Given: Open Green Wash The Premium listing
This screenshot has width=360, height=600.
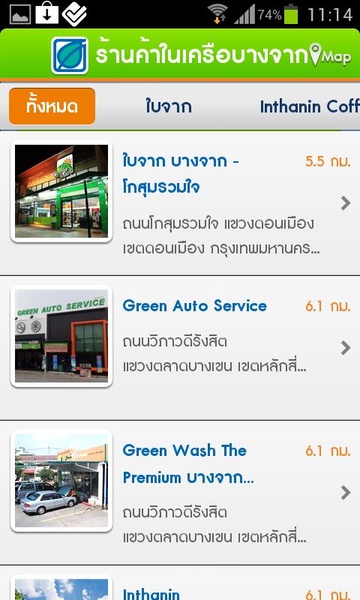Looking at the screenshot, I should click(180, 492).
